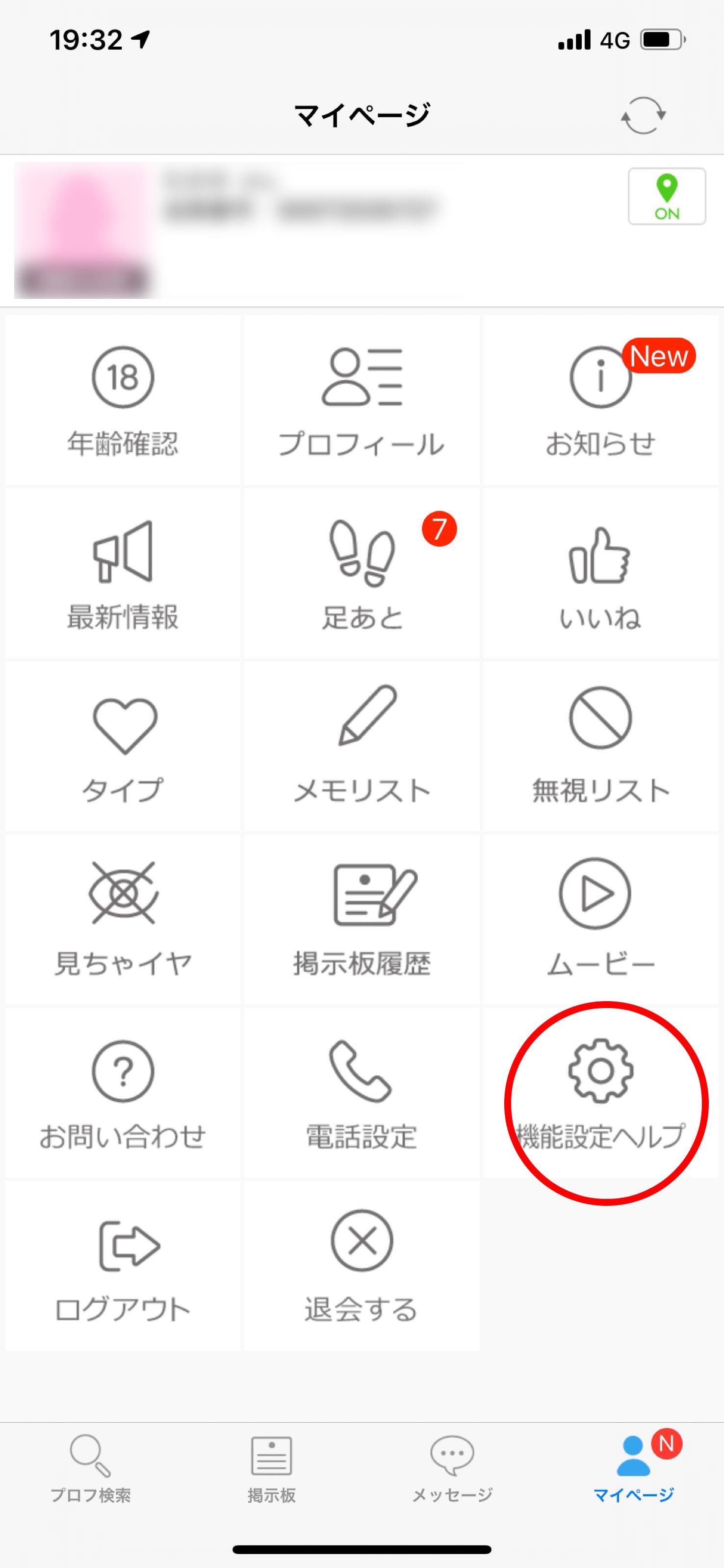724x1568 pixels.
Task: Open 電話設定 phone settings
Action: 362,1093
